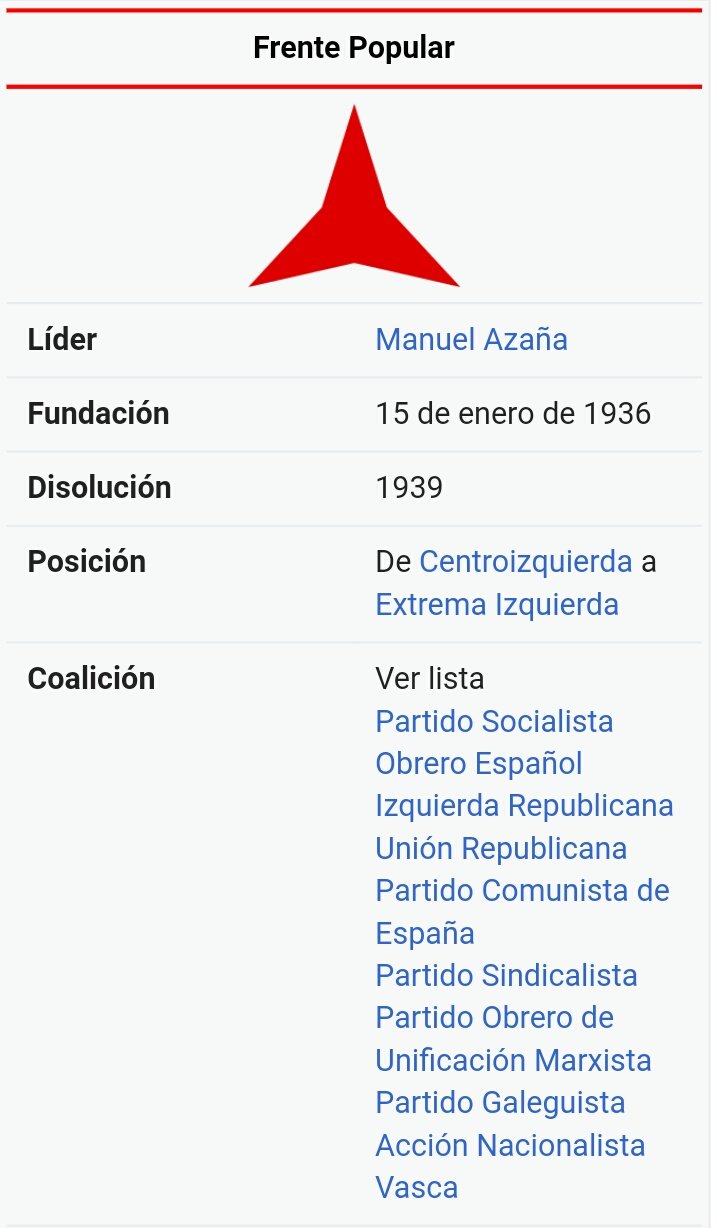
Task: Go to the Unión Republicana article
Action: click(x=500, y=848)
